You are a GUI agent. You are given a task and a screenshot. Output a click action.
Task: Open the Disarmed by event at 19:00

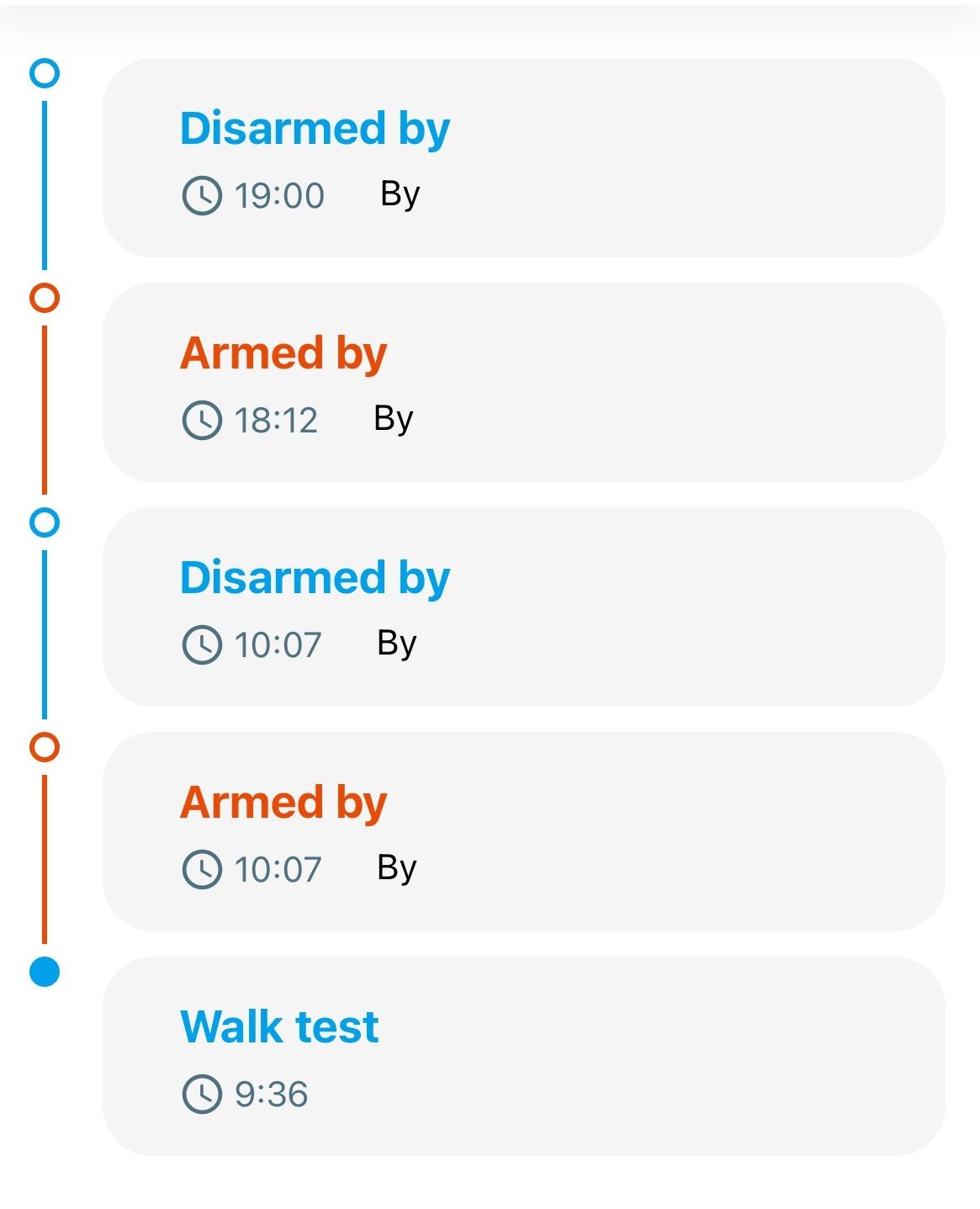523,158
